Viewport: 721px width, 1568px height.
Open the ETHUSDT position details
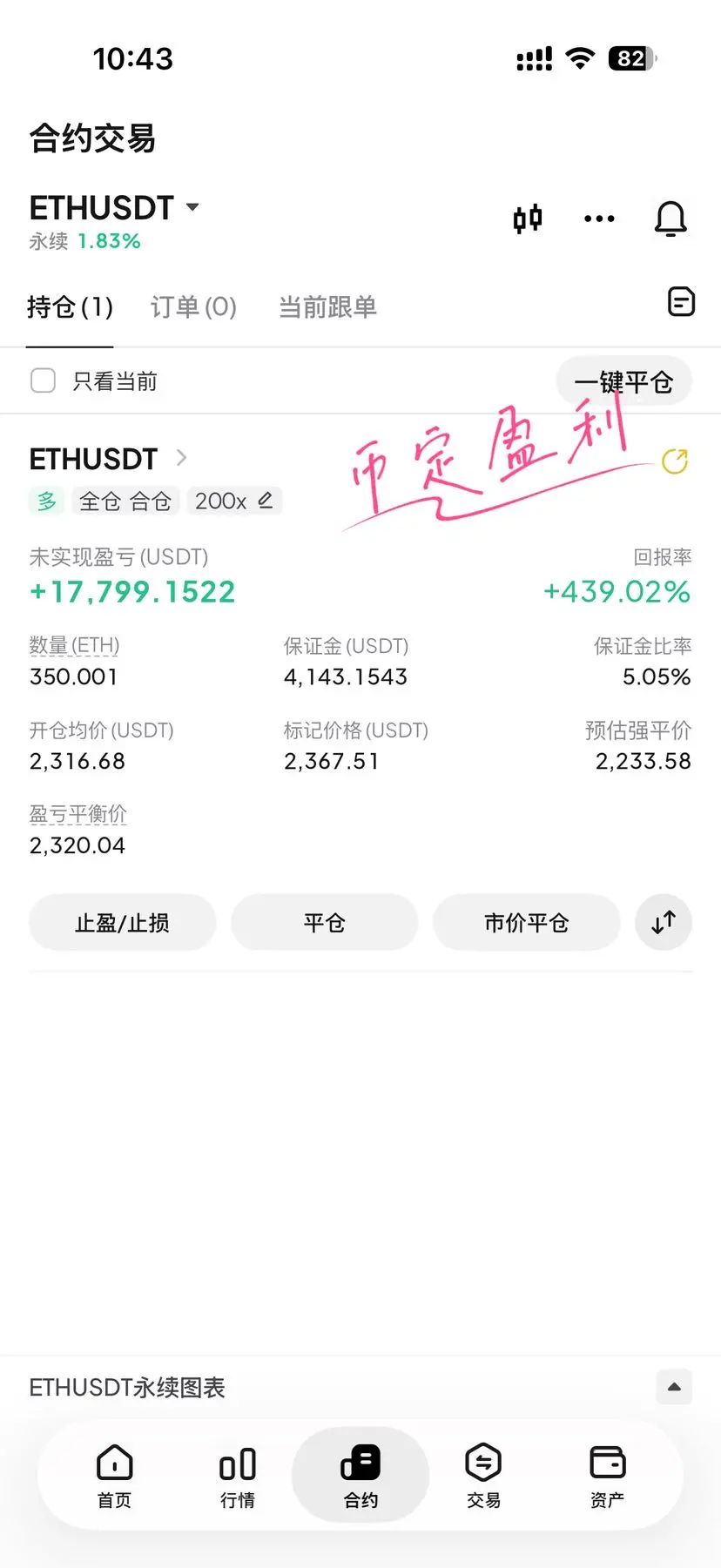click(108, 459)
